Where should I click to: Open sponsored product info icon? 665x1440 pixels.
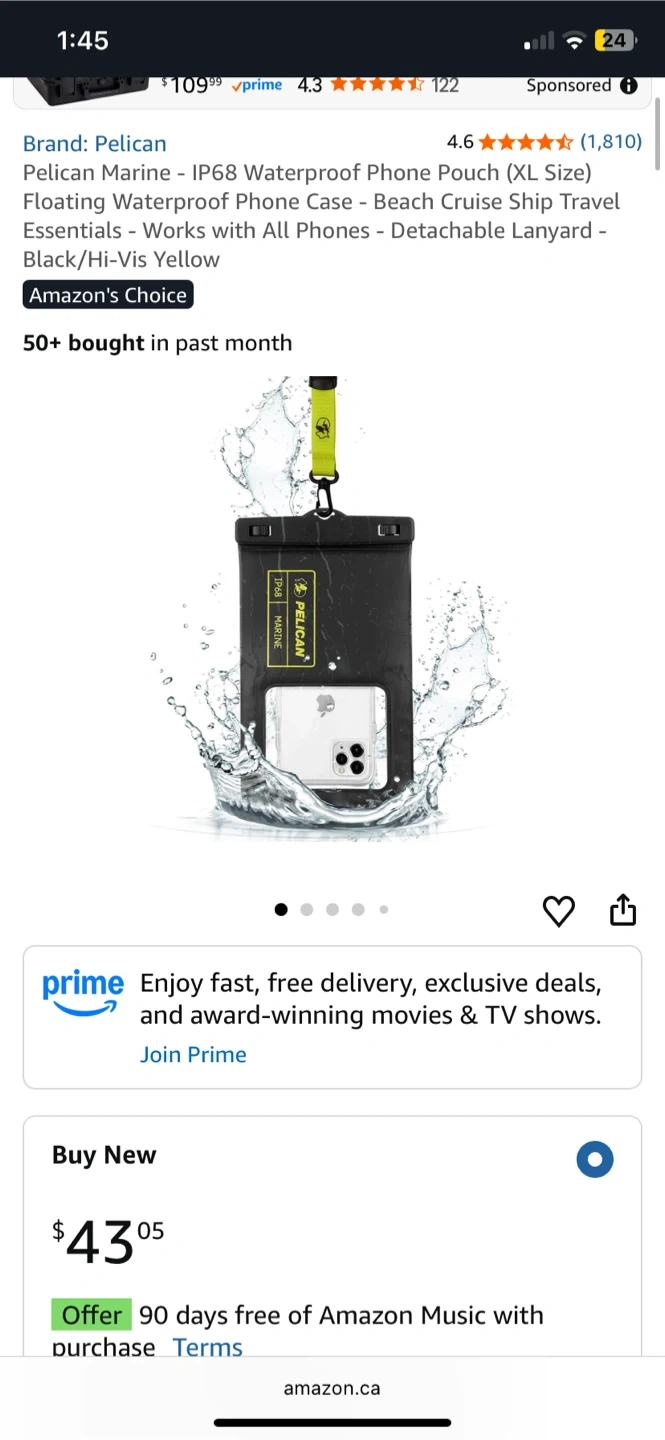tap(628, 86)
